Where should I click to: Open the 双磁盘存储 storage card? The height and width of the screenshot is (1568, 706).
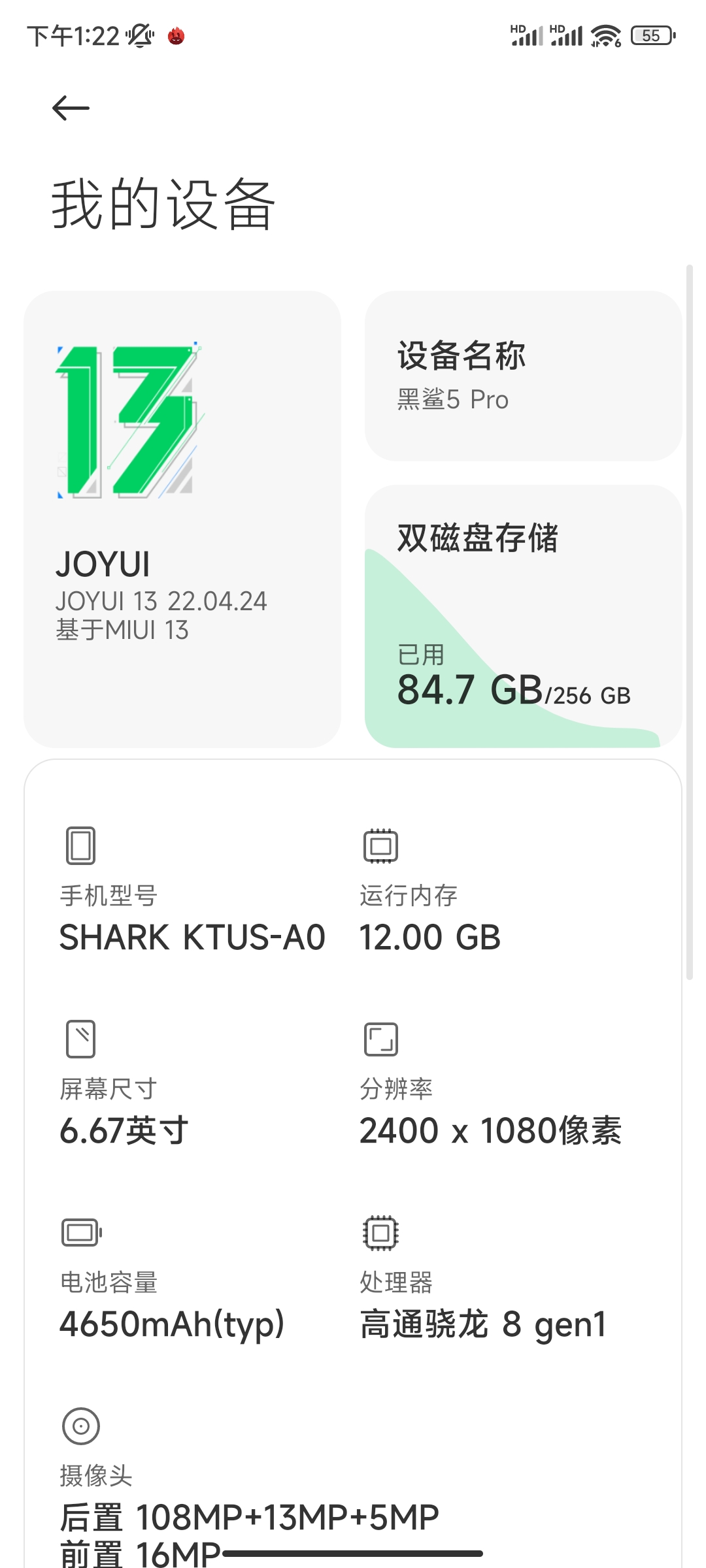523,616
